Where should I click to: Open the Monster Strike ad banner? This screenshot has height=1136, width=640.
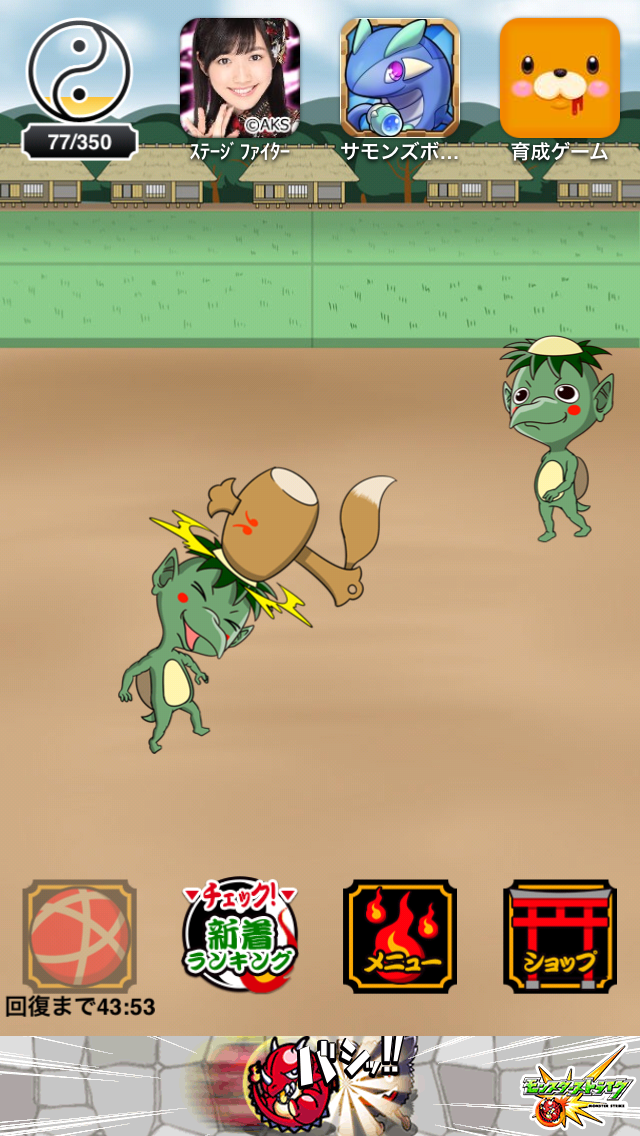point(320,1085)
